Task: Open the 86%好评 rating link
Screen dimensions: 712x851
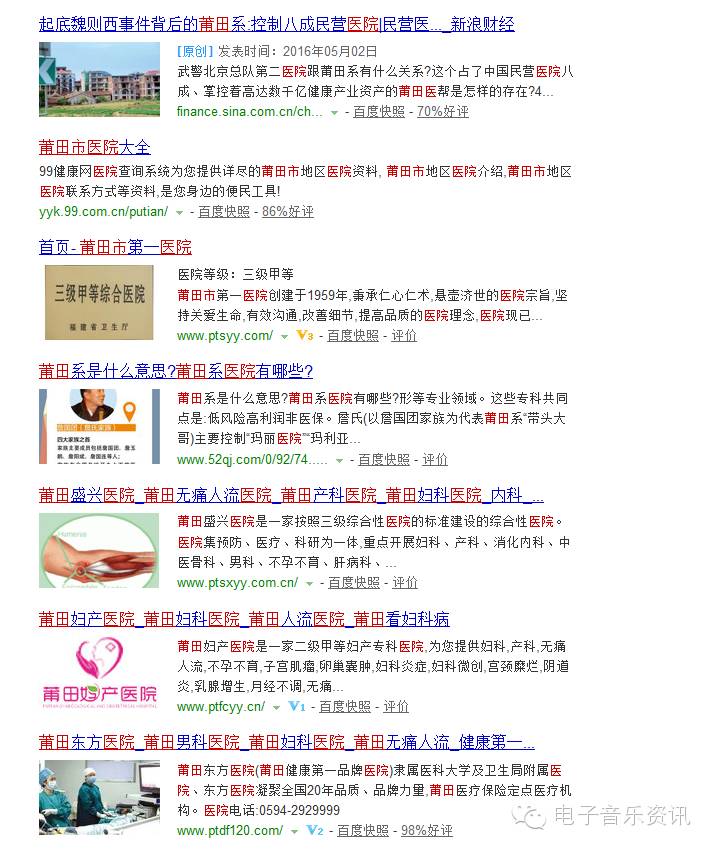Action: (x=287, y=212)
